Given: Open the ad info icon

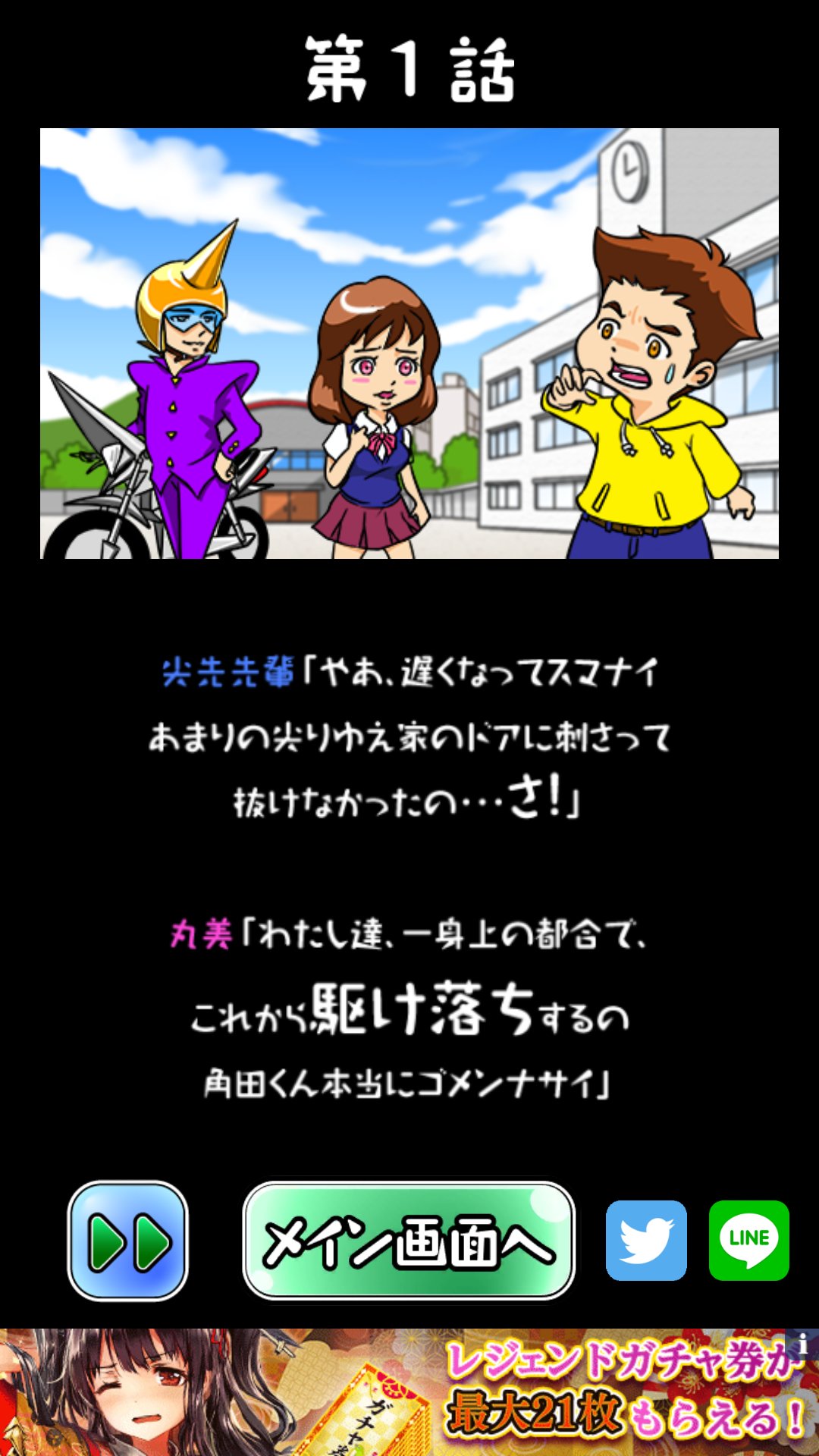Looking at the screenshot, I should pos(802,1345).
